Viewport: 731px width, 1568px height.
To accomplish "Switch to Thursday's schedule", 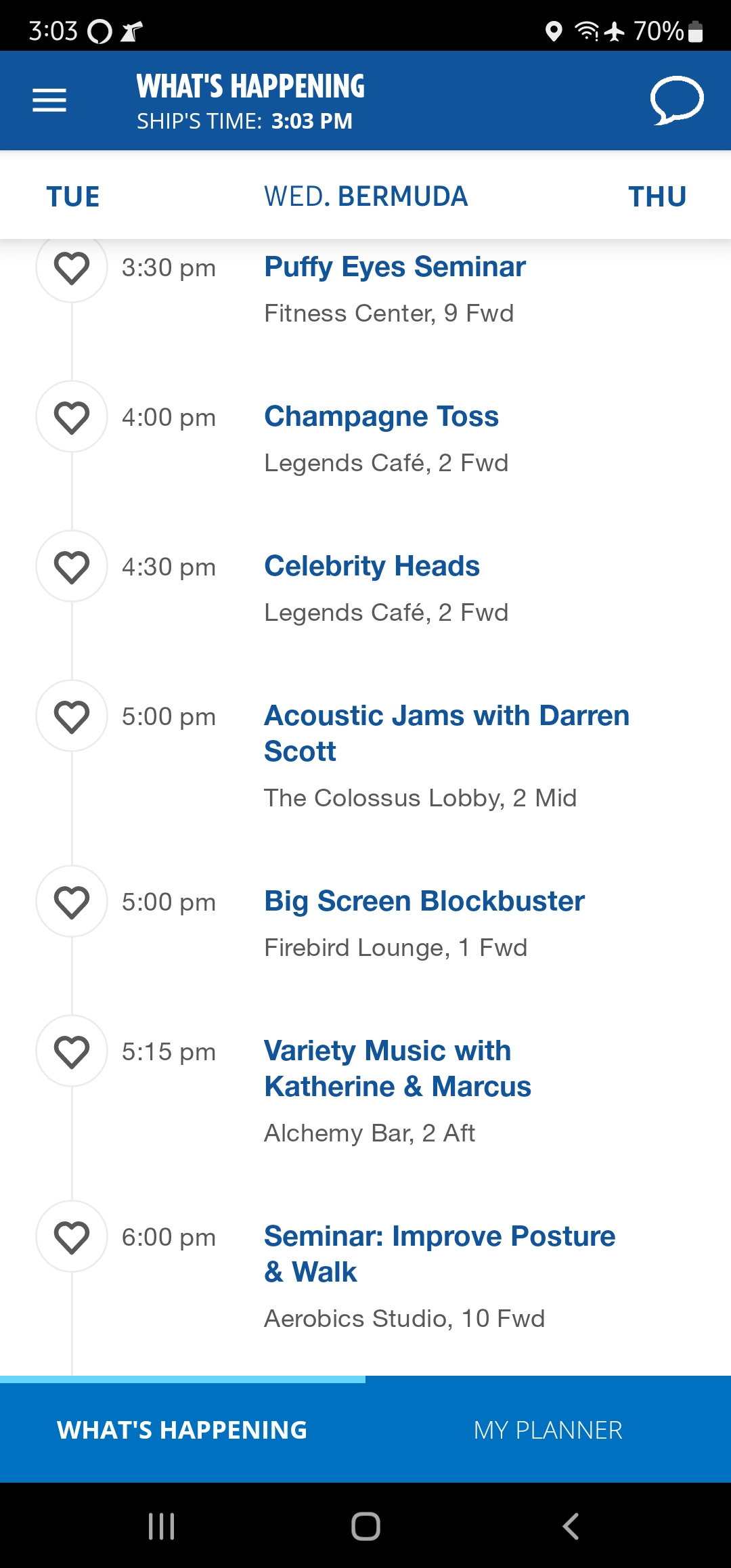I will (x=657, y=196).
